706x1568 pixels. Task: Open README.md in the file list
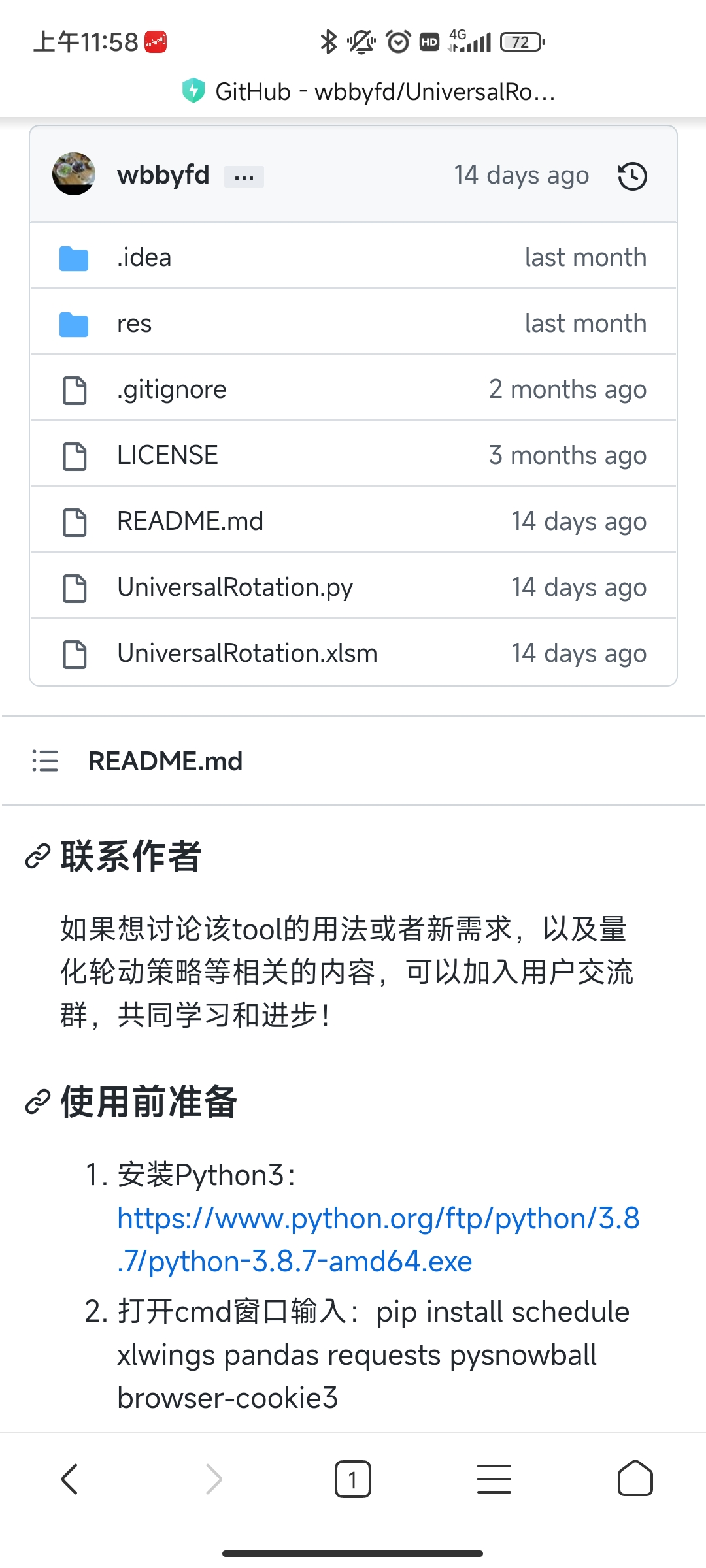(x=190, y=521)
